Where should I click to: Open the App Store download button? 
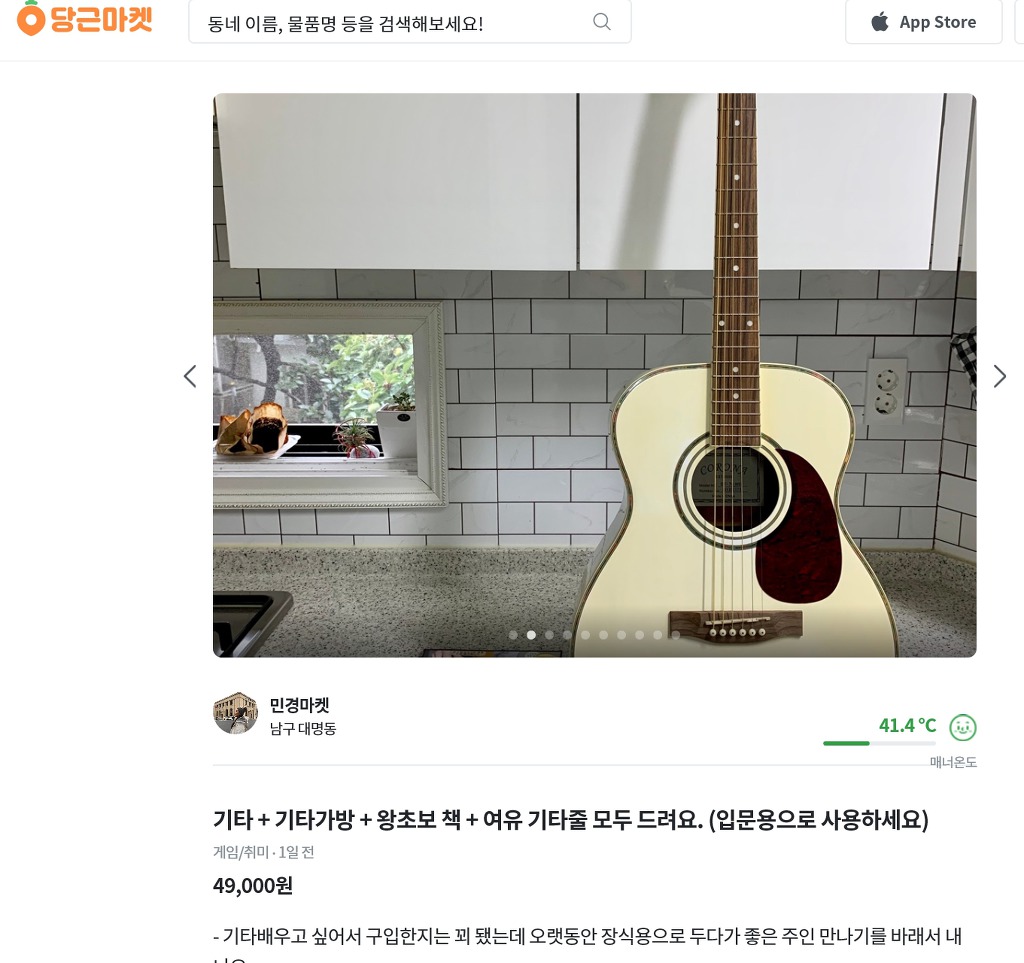point(923,22)
